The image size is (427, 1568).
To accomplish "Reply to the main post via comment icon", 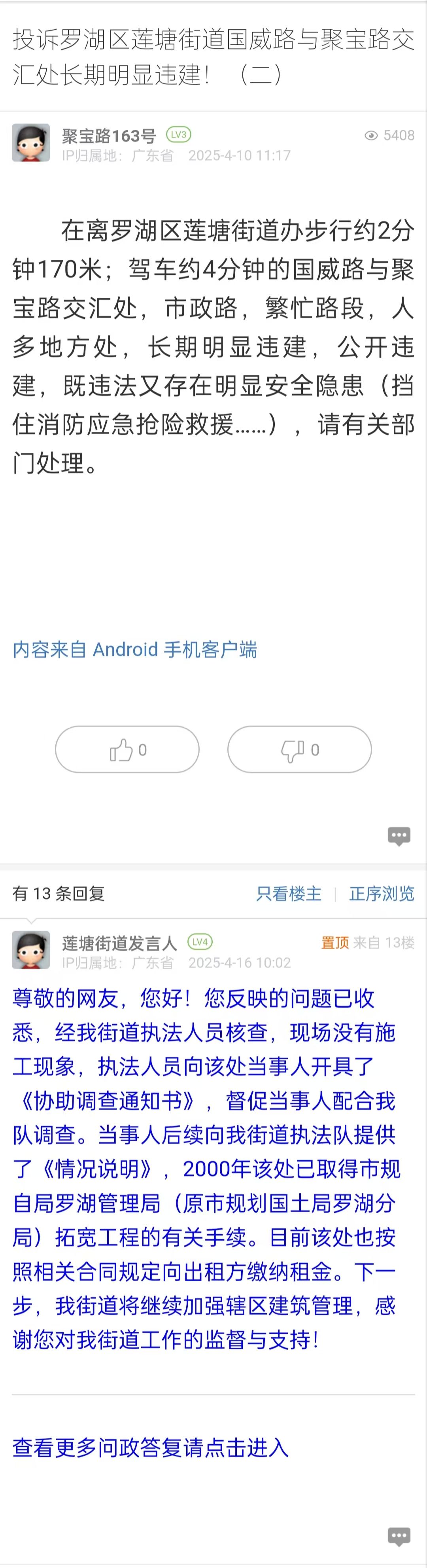I will [x=399, y=836].
